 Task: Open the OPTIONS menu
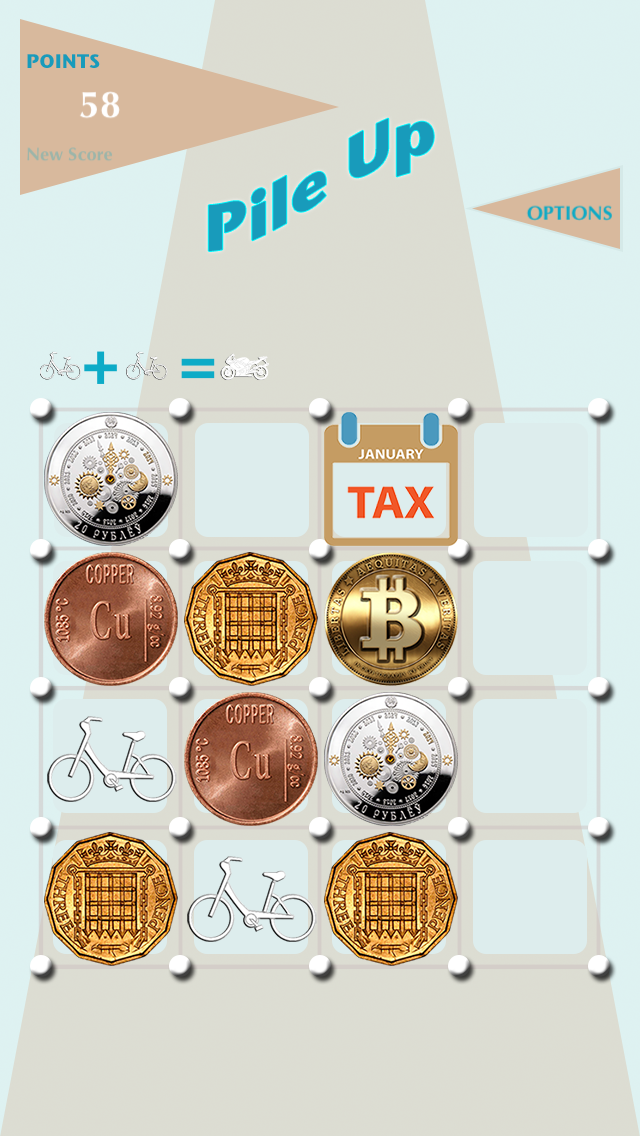(x=570, y=213)
